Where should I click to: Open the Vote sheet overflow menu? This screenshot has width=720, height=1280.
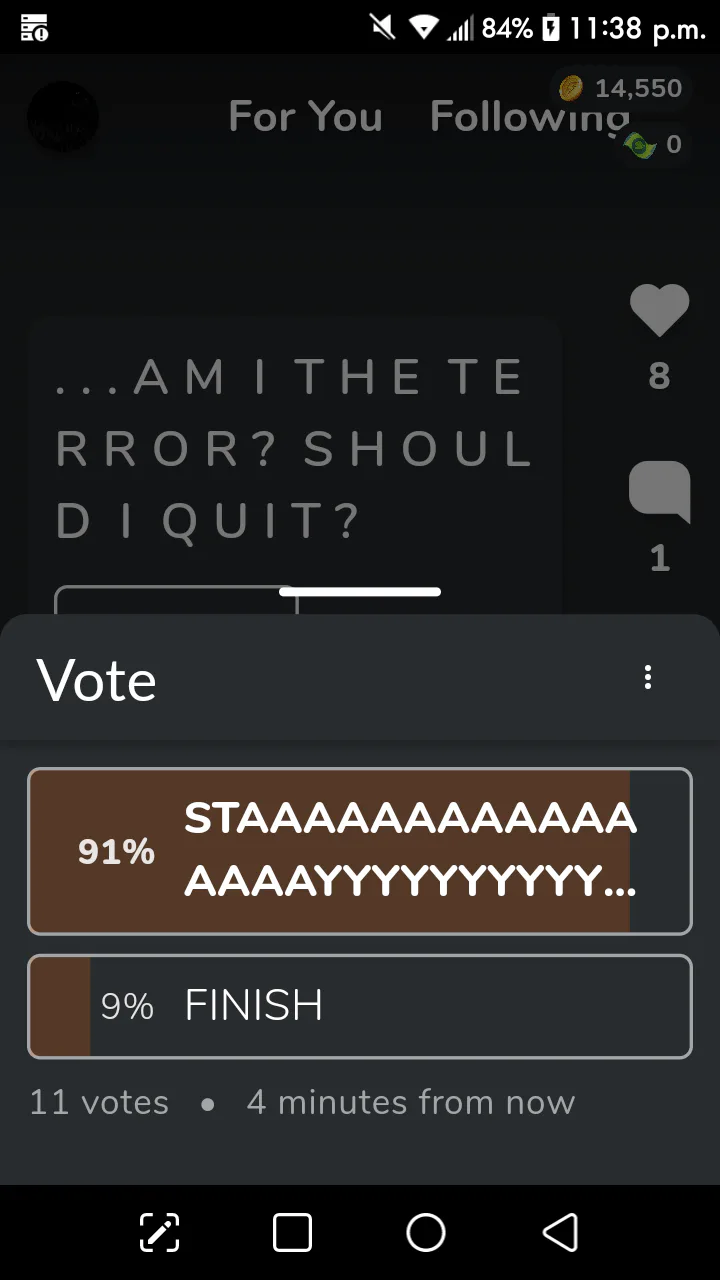[648, 677]
